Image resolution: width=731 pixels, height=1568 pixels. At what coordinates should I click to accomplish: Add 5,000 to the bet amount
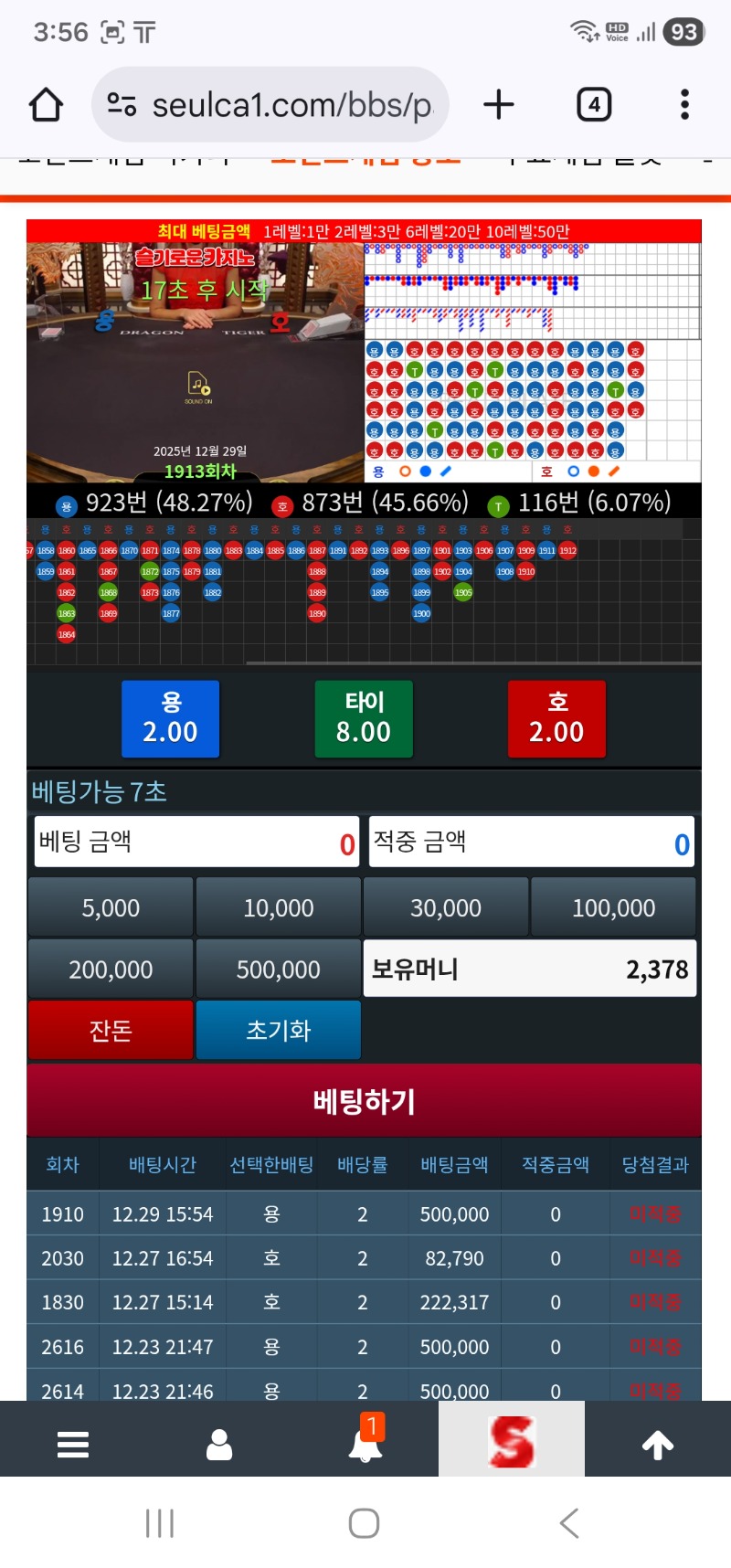[x=111, y=907]
